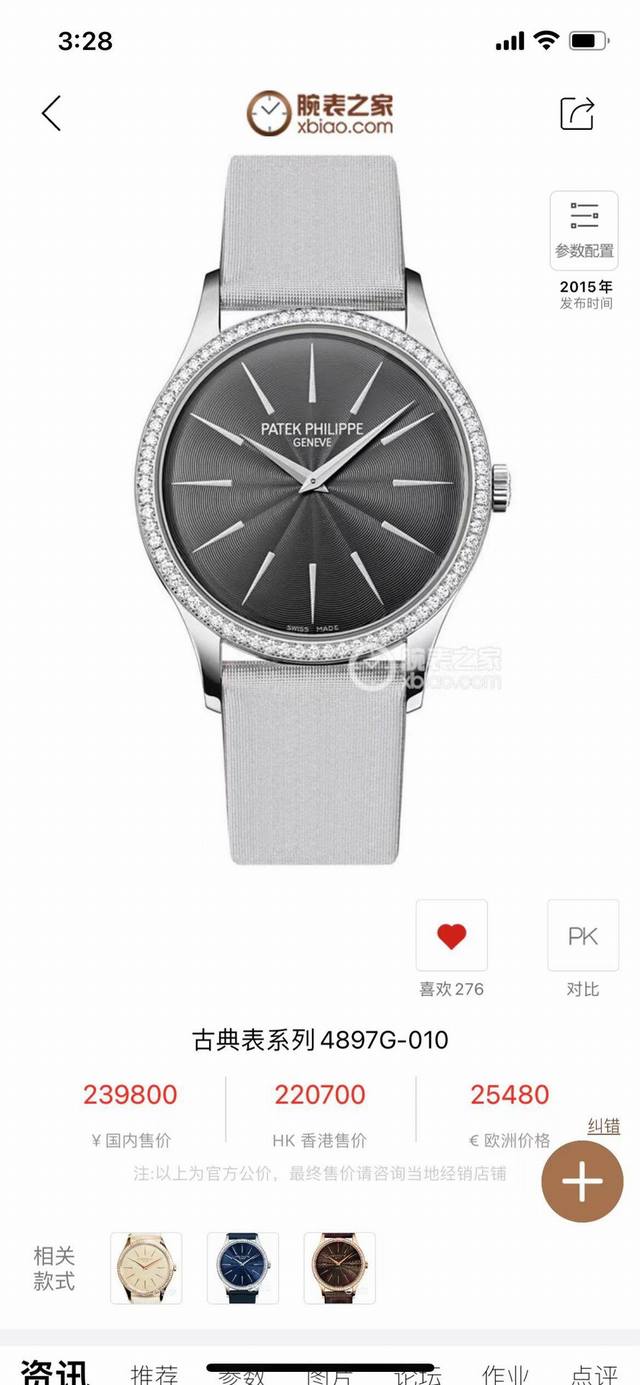Viewport: 640px width, 1385px height.
Task: Add the watch to PK 对比 comparison
Action: pyautogui.click(x=583, y=936)
